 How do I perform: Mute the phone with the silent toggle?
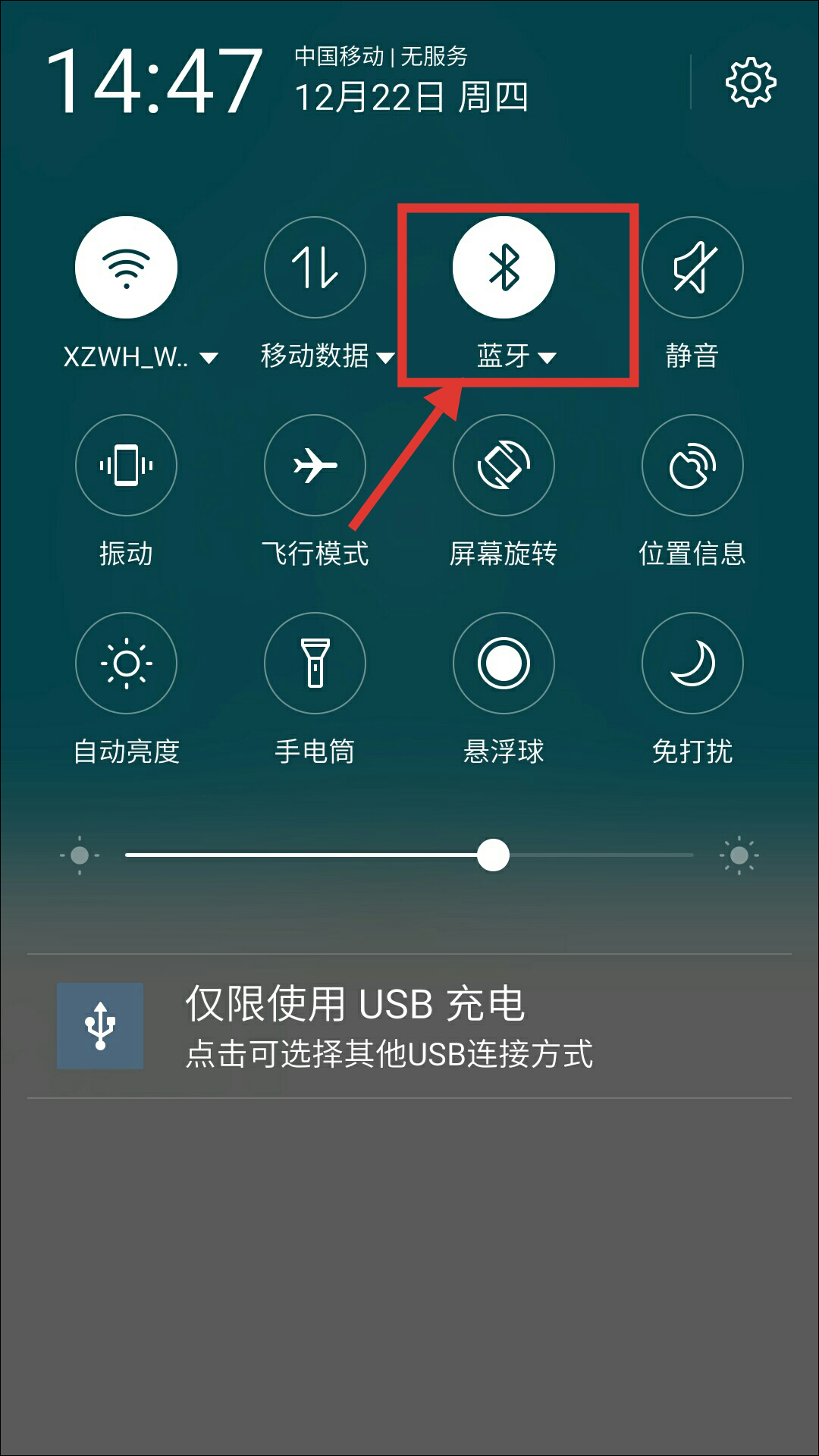pos(692,268)
